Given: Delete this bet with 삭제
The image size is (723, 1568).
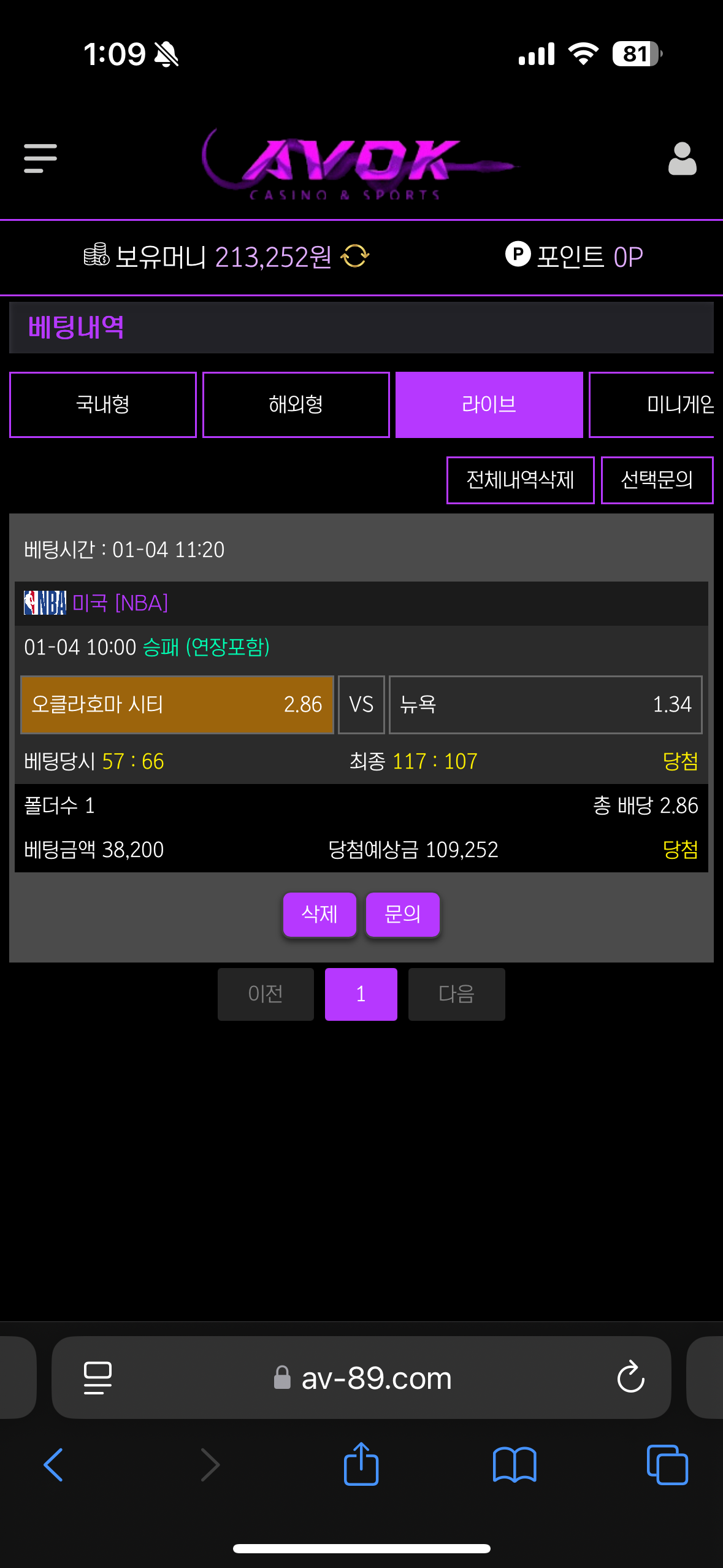Looking at the screenshot, I should (x=319, y=915).
